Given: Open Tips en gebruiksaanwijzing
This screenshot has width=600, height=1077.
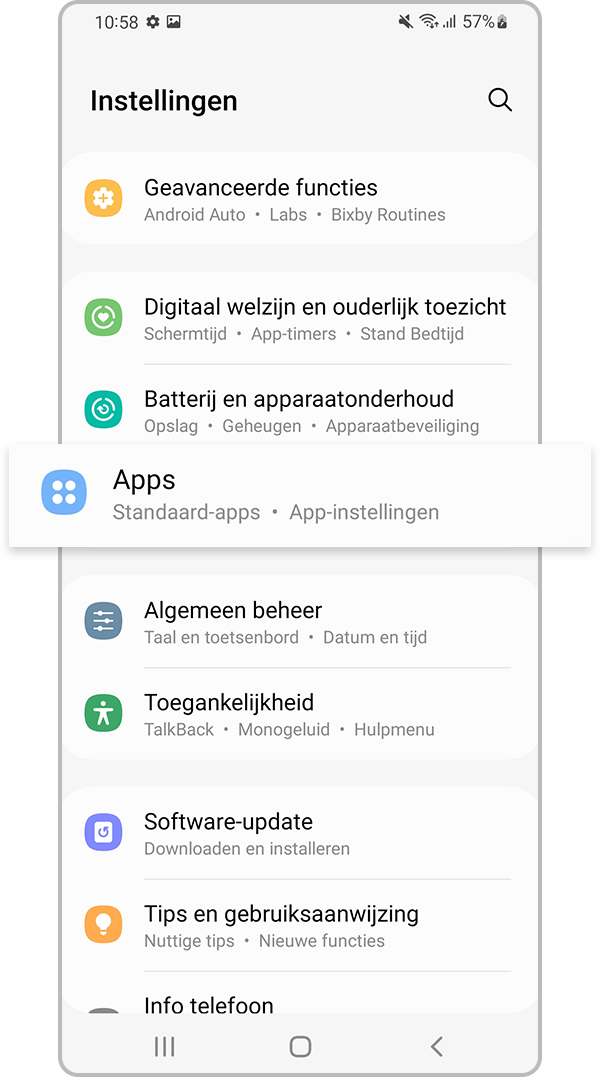Looking at the screenshot, I should pyautogui.click(x=300, y=925).
